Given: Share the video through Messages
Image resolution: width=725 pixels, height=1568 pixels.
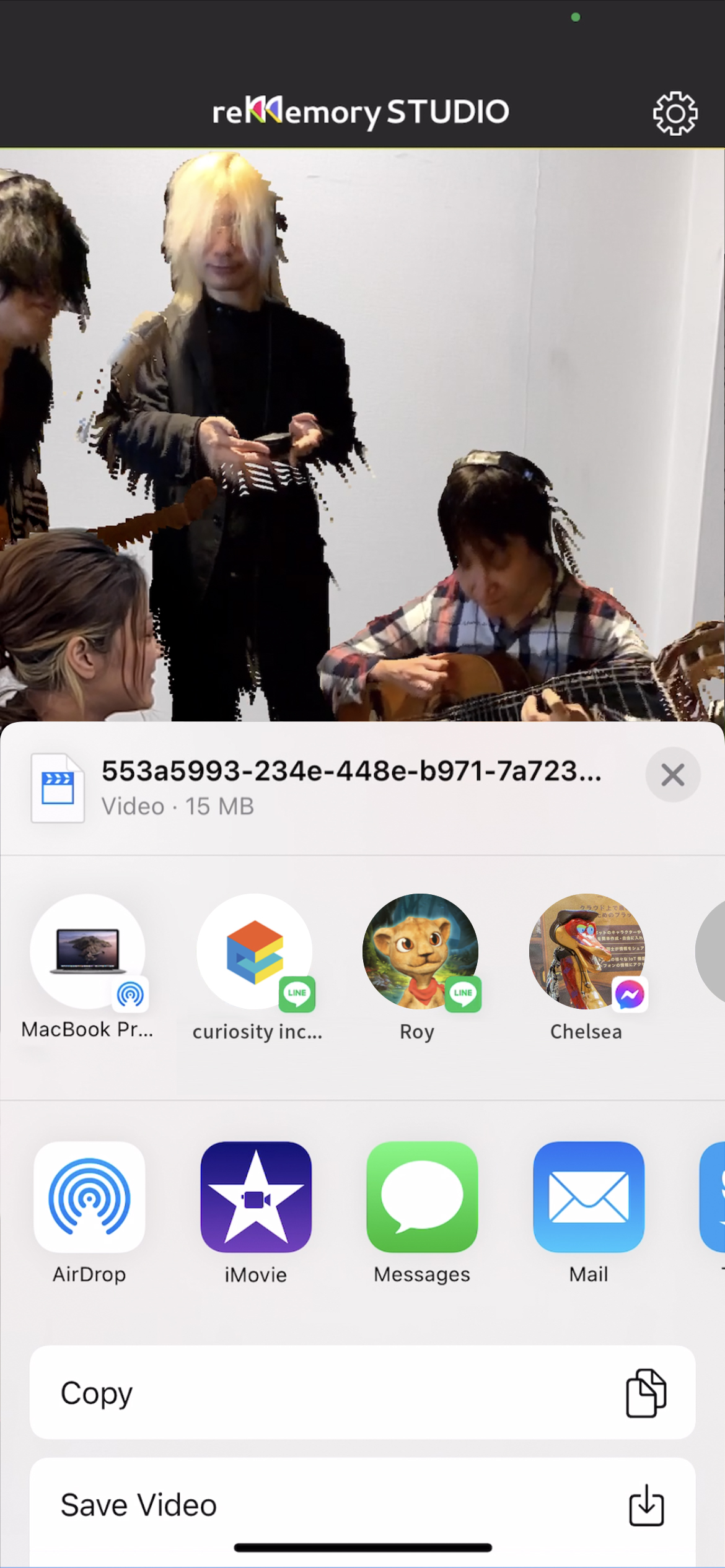Looking at the screenshot, I should (x=422, y=1198).
